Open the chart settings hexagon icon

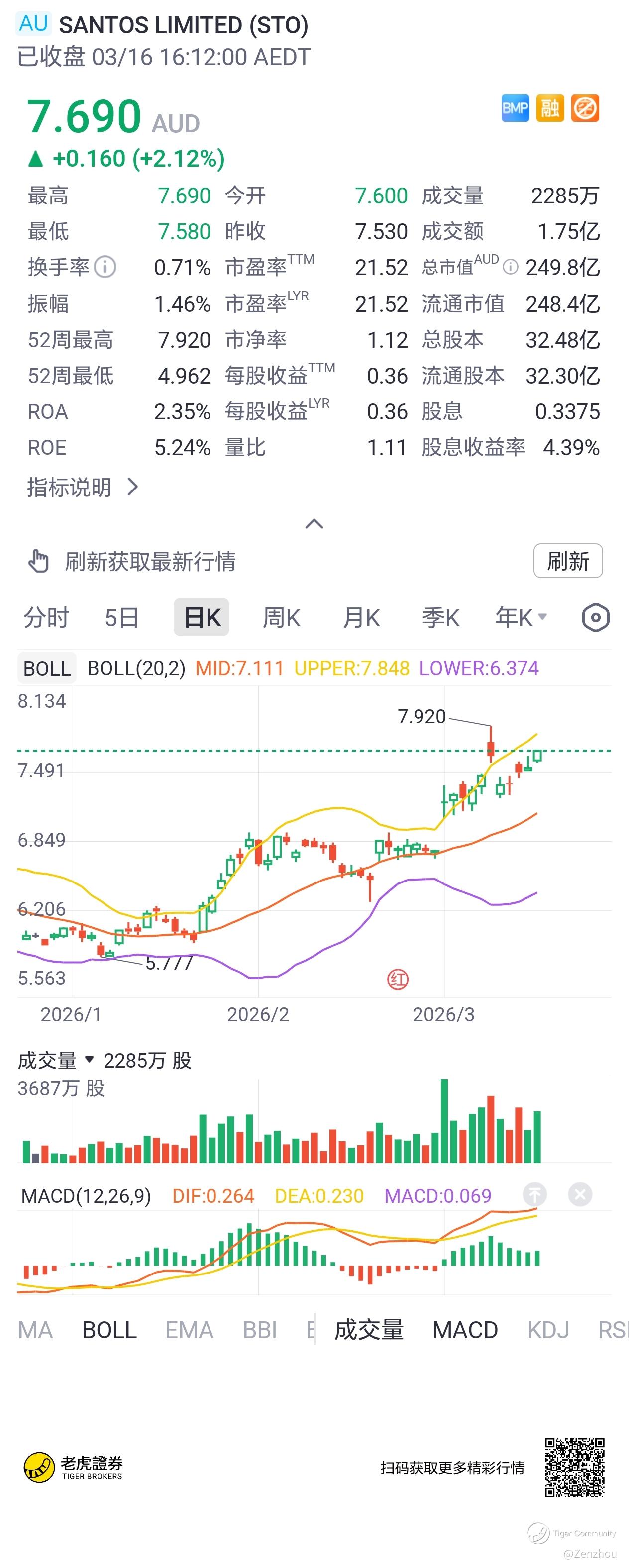coord(595,617)
